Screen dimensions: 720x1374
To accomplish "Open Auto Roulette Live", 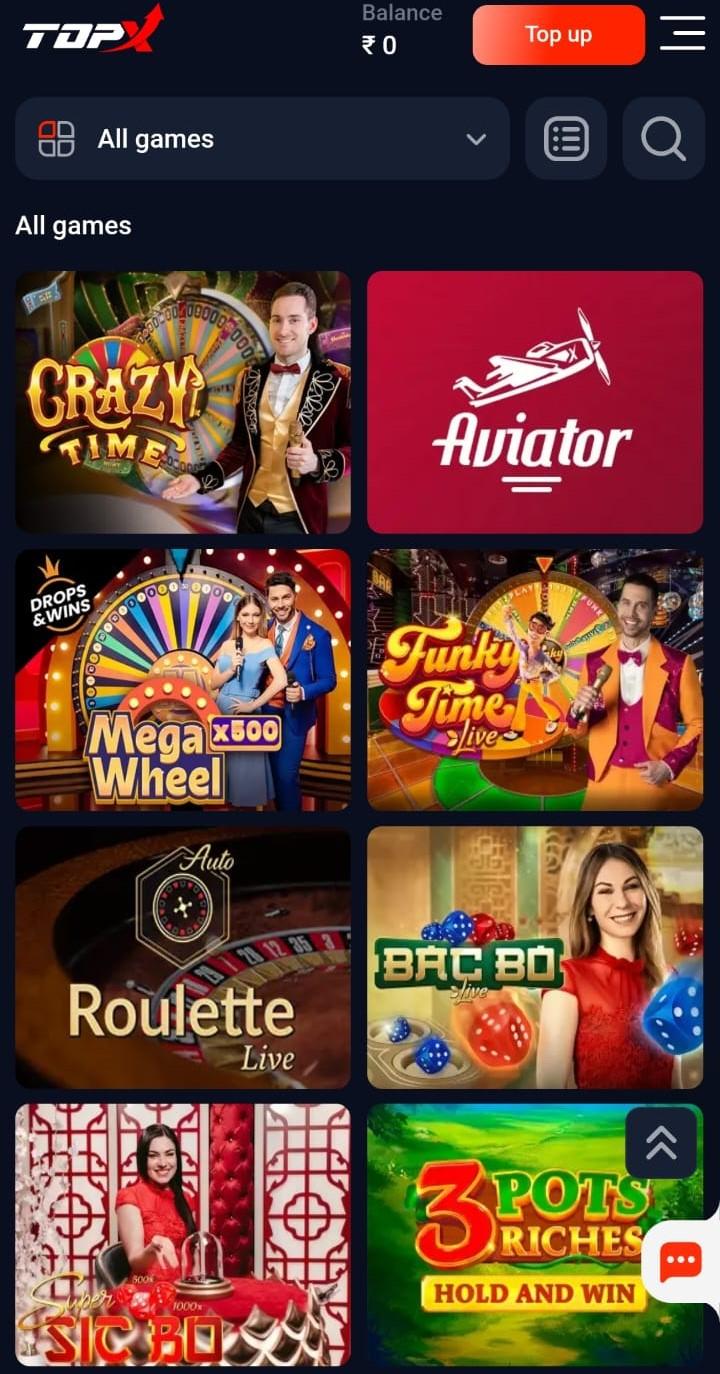I will [183, 957].
